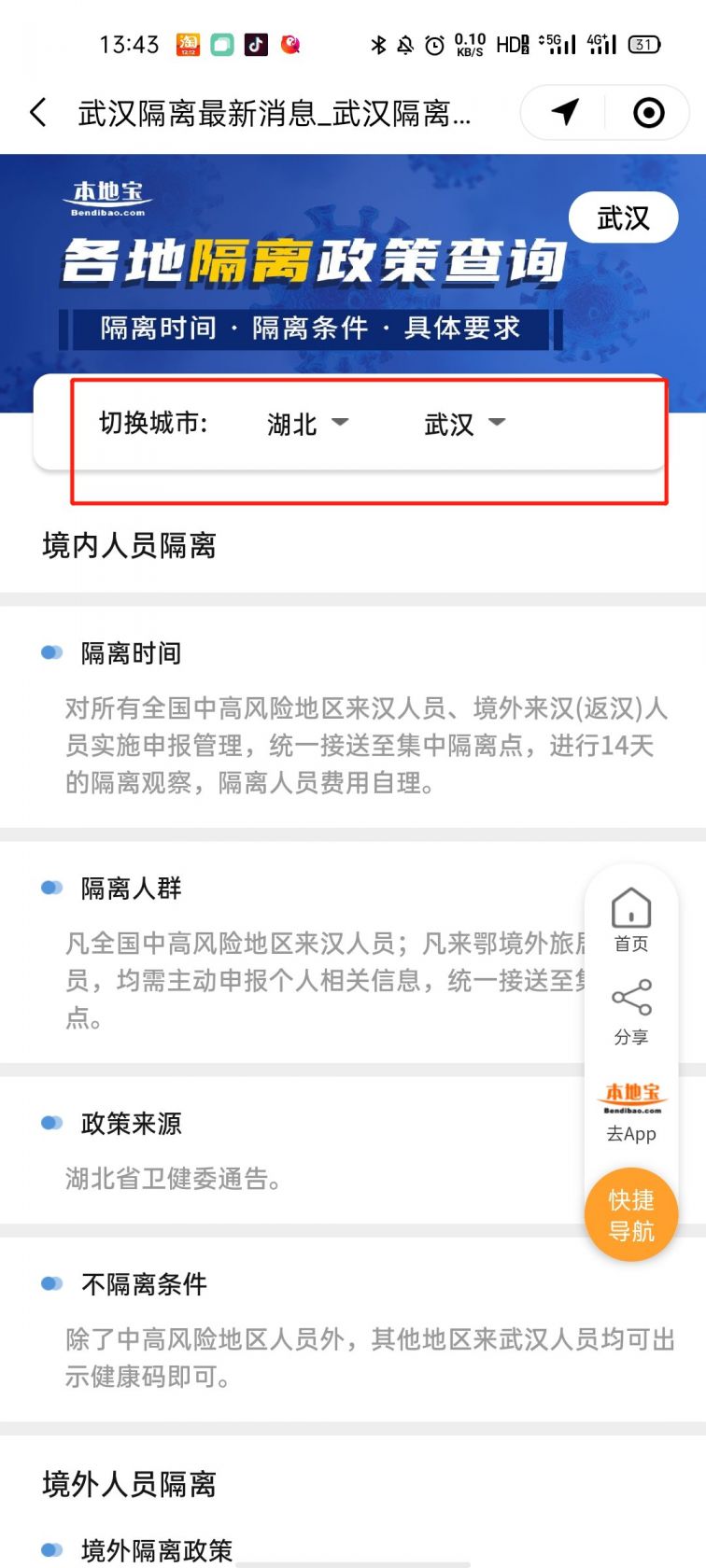Open the 武汉 city dropdown
This screenshot has width=706, height=1568.
click(x=465, y=425)
